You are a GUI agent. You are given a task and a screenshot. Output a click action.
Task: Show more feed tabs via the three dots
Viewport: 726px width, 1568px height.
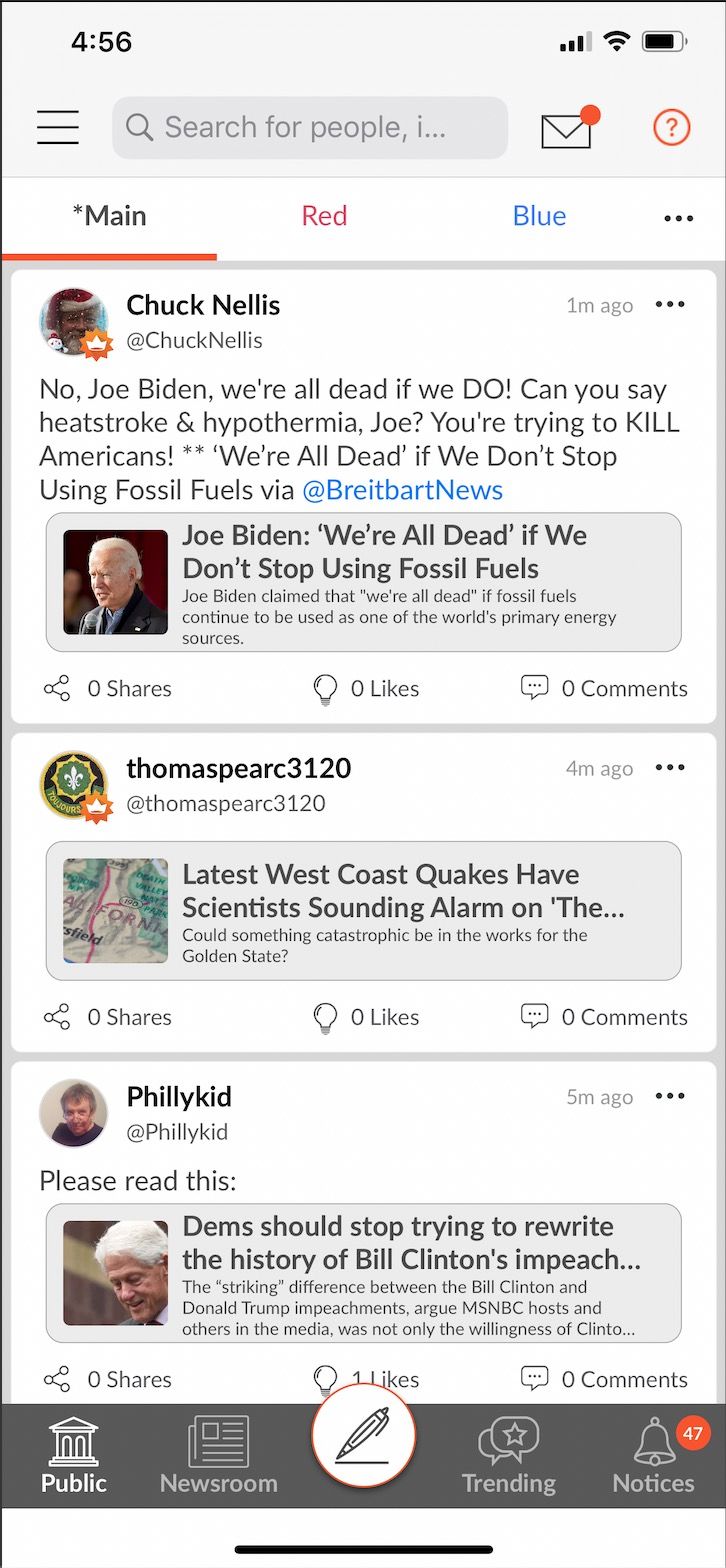coord(678,219)
